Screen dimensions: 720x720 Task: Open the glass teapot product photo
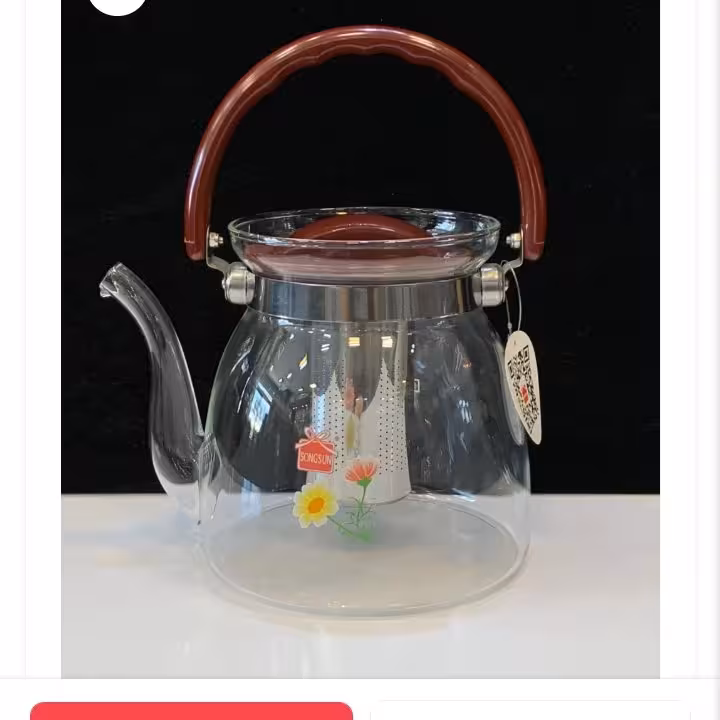coord(360,340)
